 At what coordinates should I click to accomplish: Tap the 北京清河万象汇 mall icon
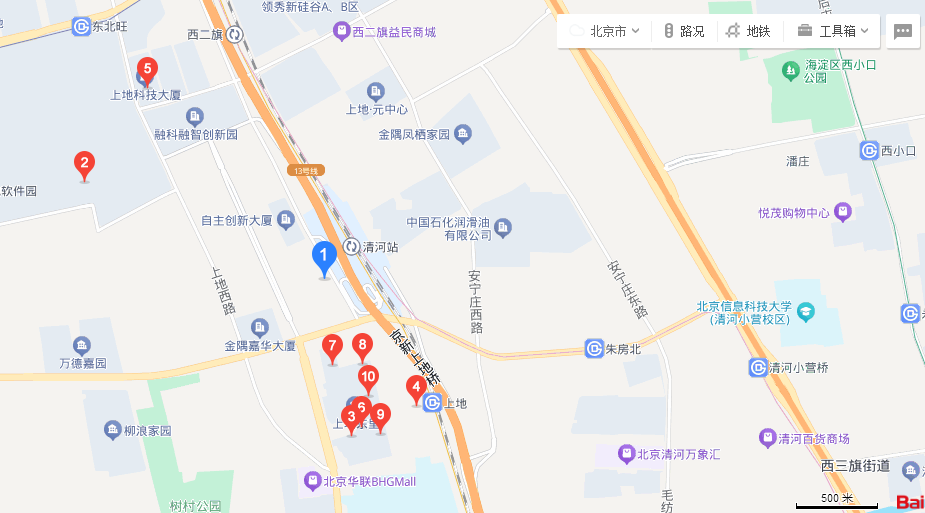(626, 453)
